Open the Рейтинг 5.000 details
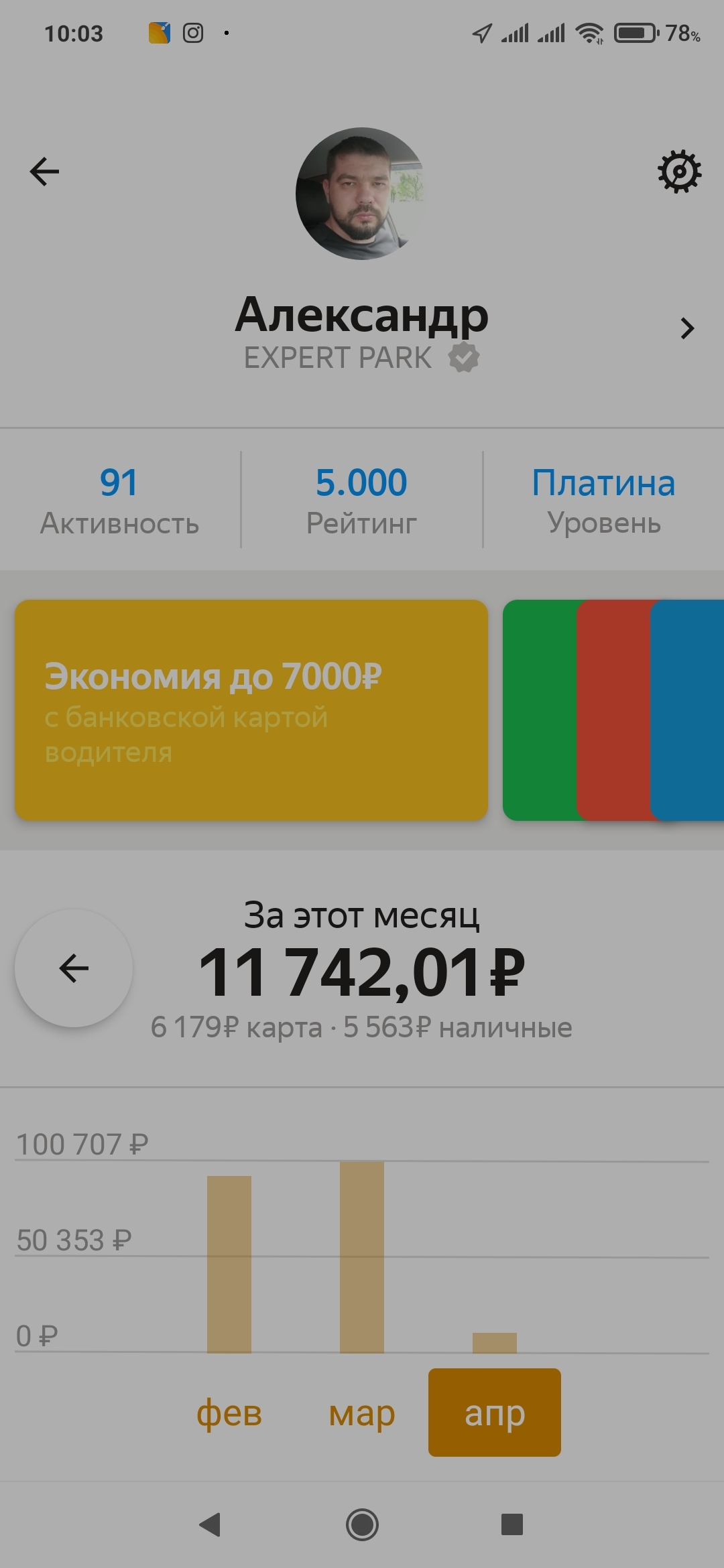This screenshot has height=1568, width=724. point(361,500)
